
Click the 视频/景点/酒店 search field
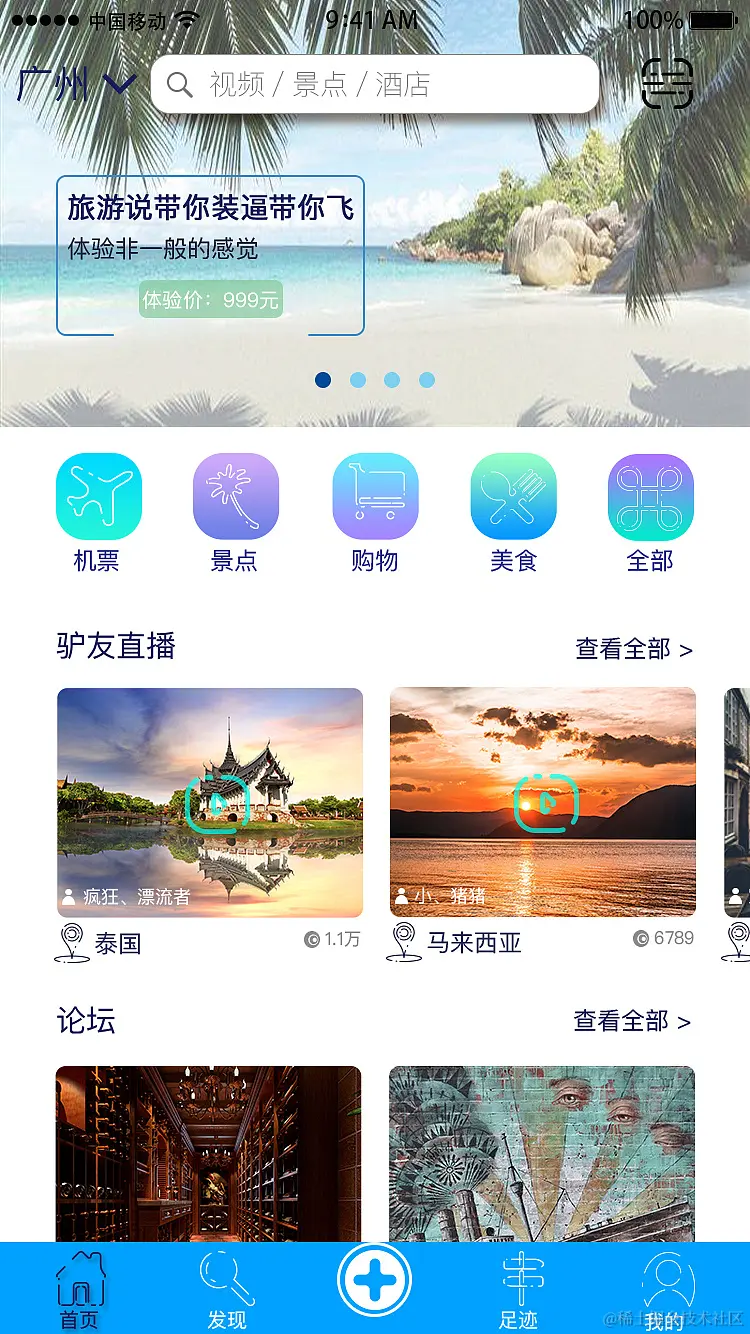coord(375,84)
